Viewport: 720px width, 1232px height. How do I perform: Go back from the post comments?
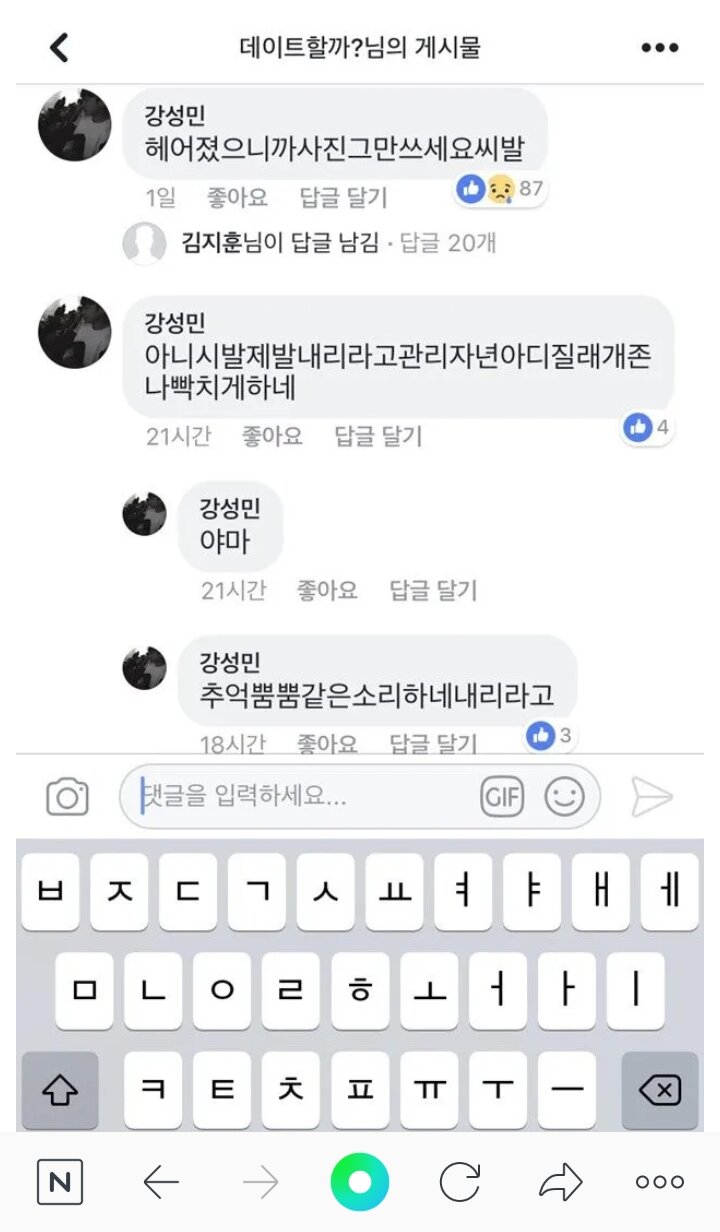60,47
